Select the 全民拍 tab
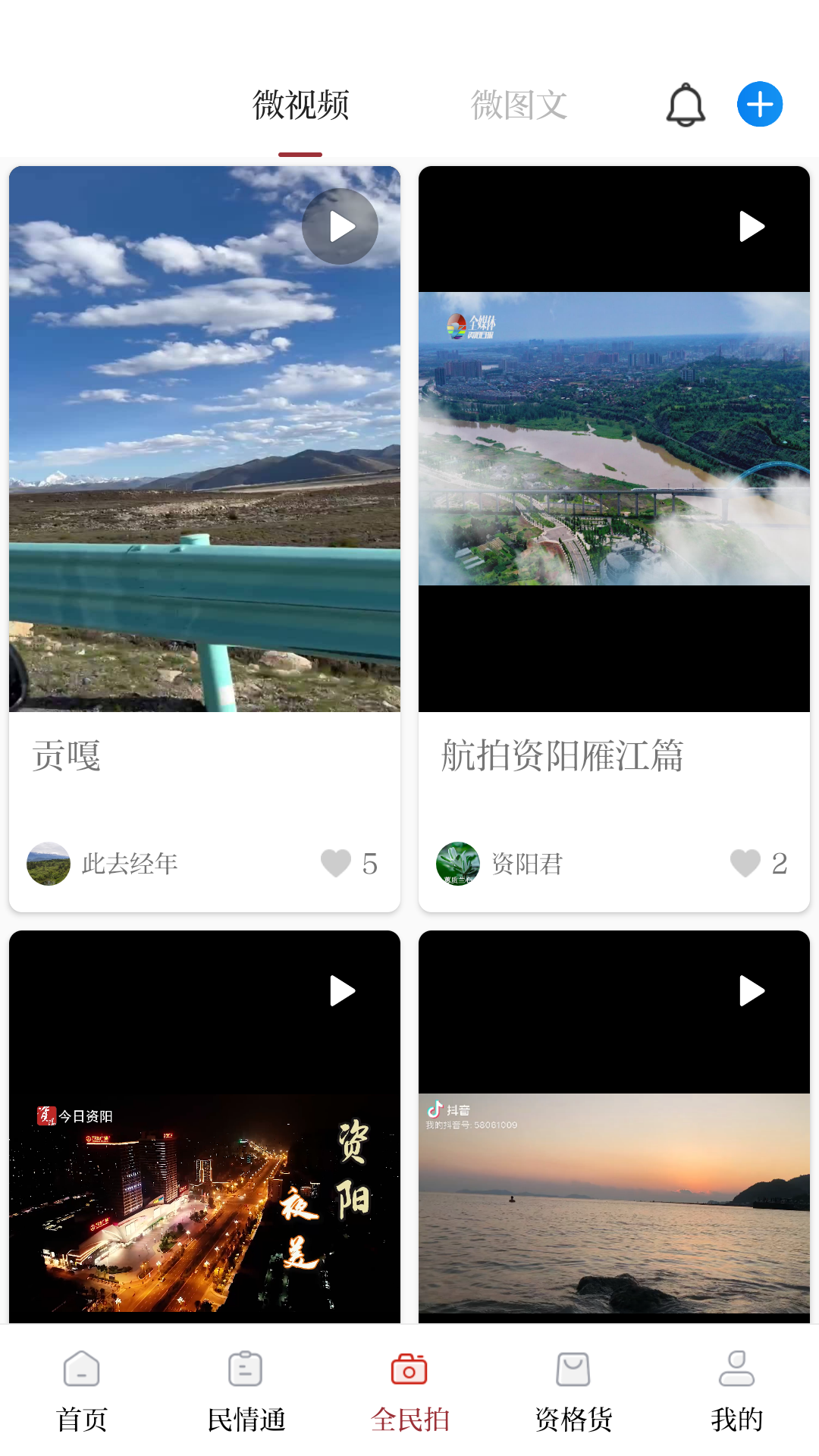Screen dimensions: 819x1456 (409, 1392)
